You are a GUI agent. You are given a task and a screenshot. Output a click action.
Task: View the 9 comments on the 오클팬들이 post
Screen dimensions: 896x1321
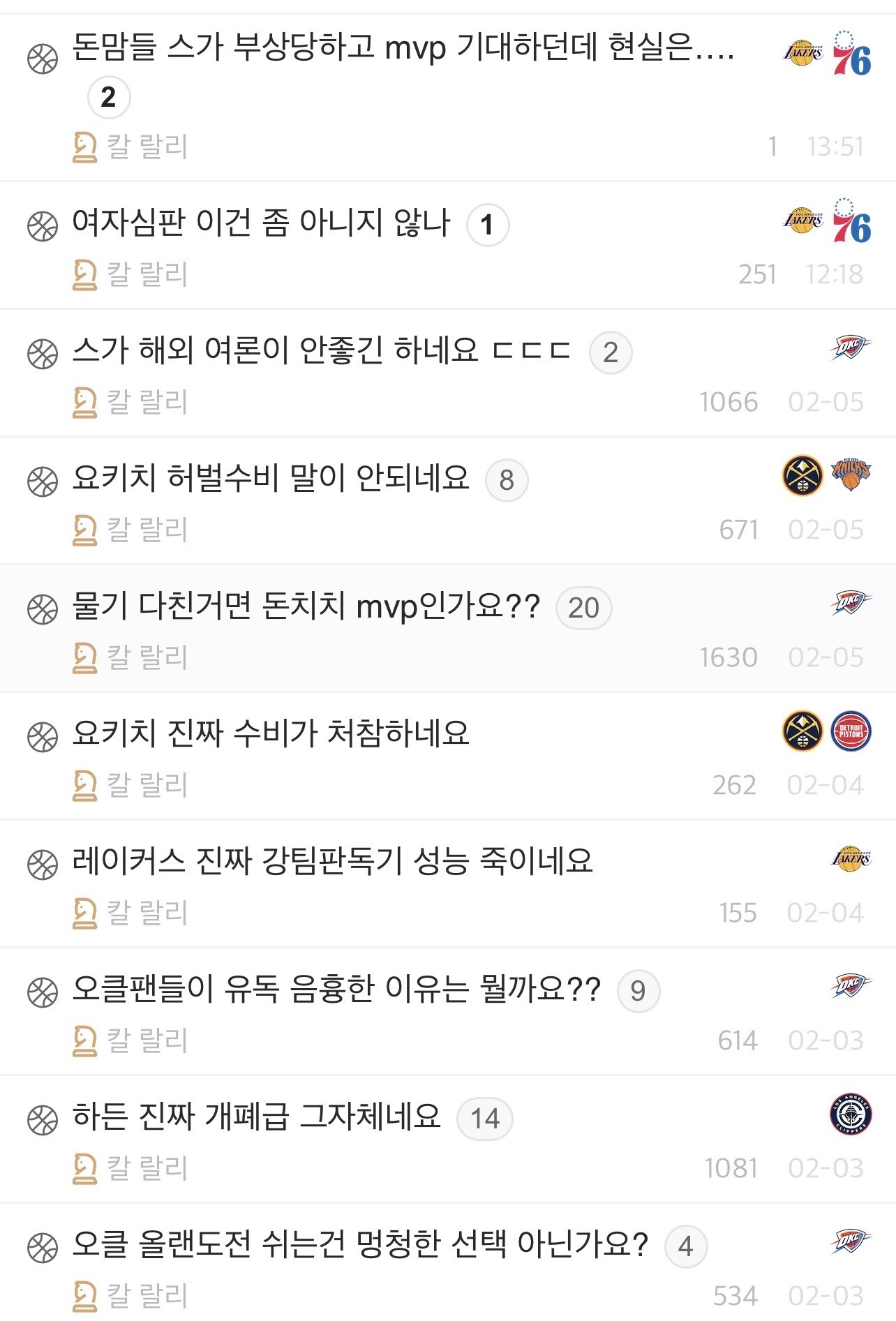[638, 992]
